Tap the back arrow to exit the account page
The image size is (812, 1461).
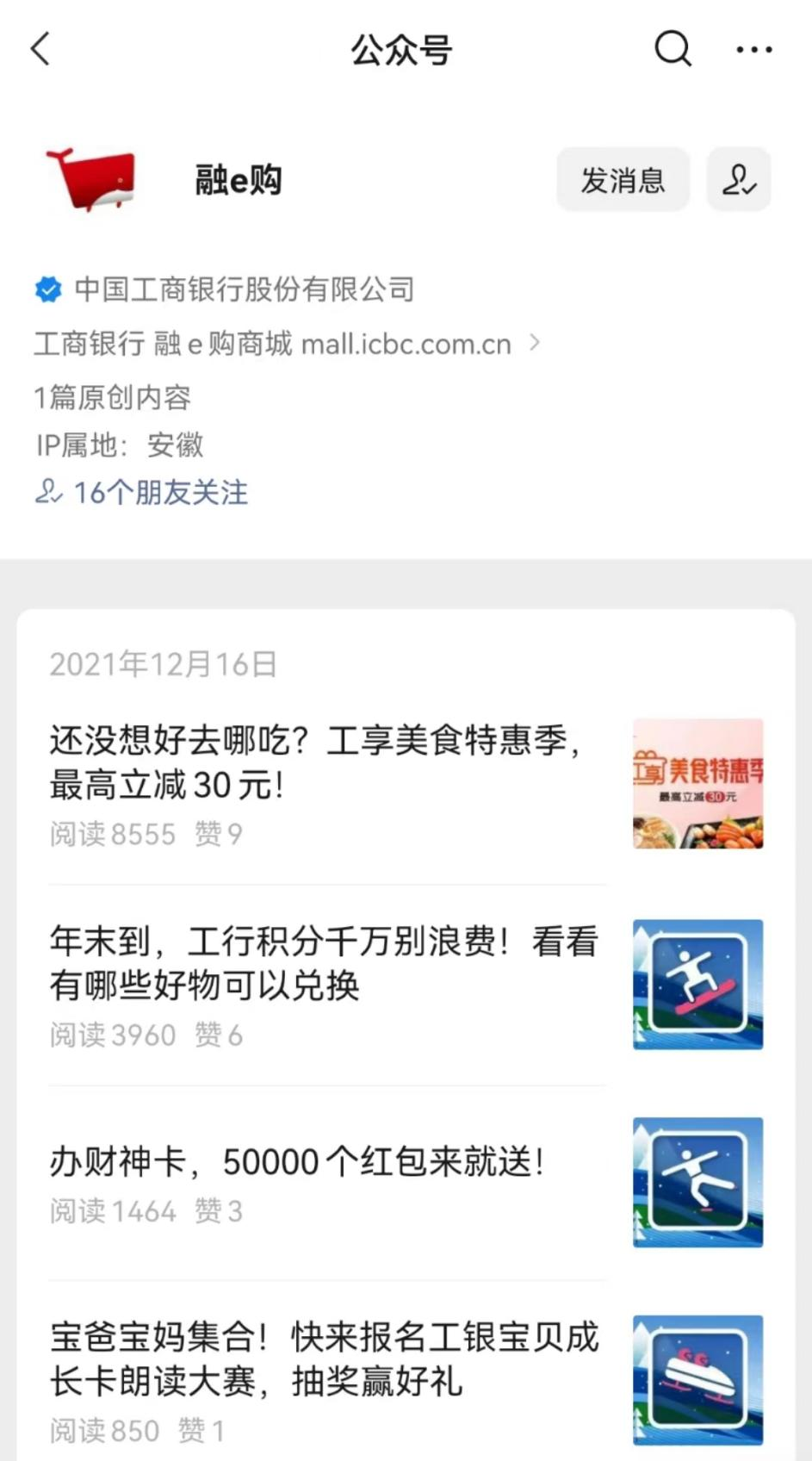pyautogui.click(x=40, y=49)
